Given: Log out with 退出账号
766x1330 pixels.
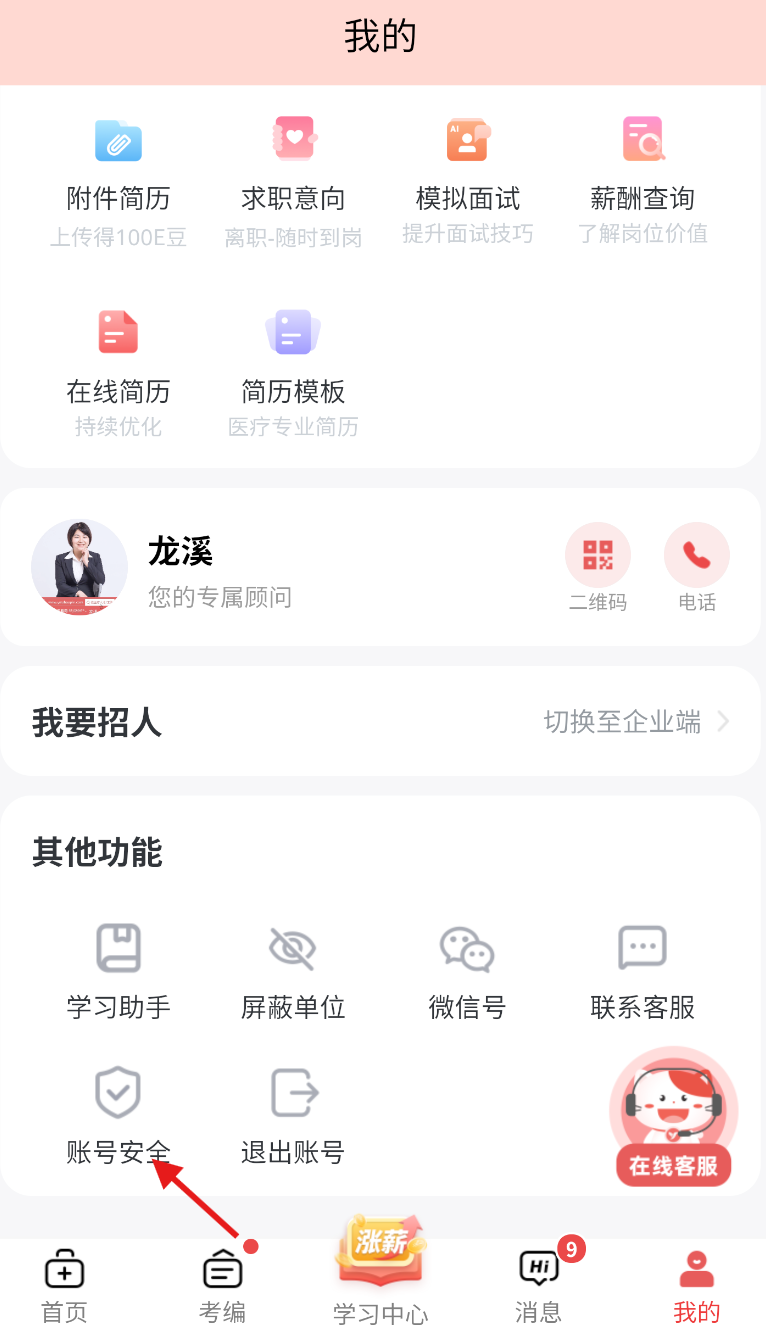Looking at the screenshot, I should tap(293, 1113).
